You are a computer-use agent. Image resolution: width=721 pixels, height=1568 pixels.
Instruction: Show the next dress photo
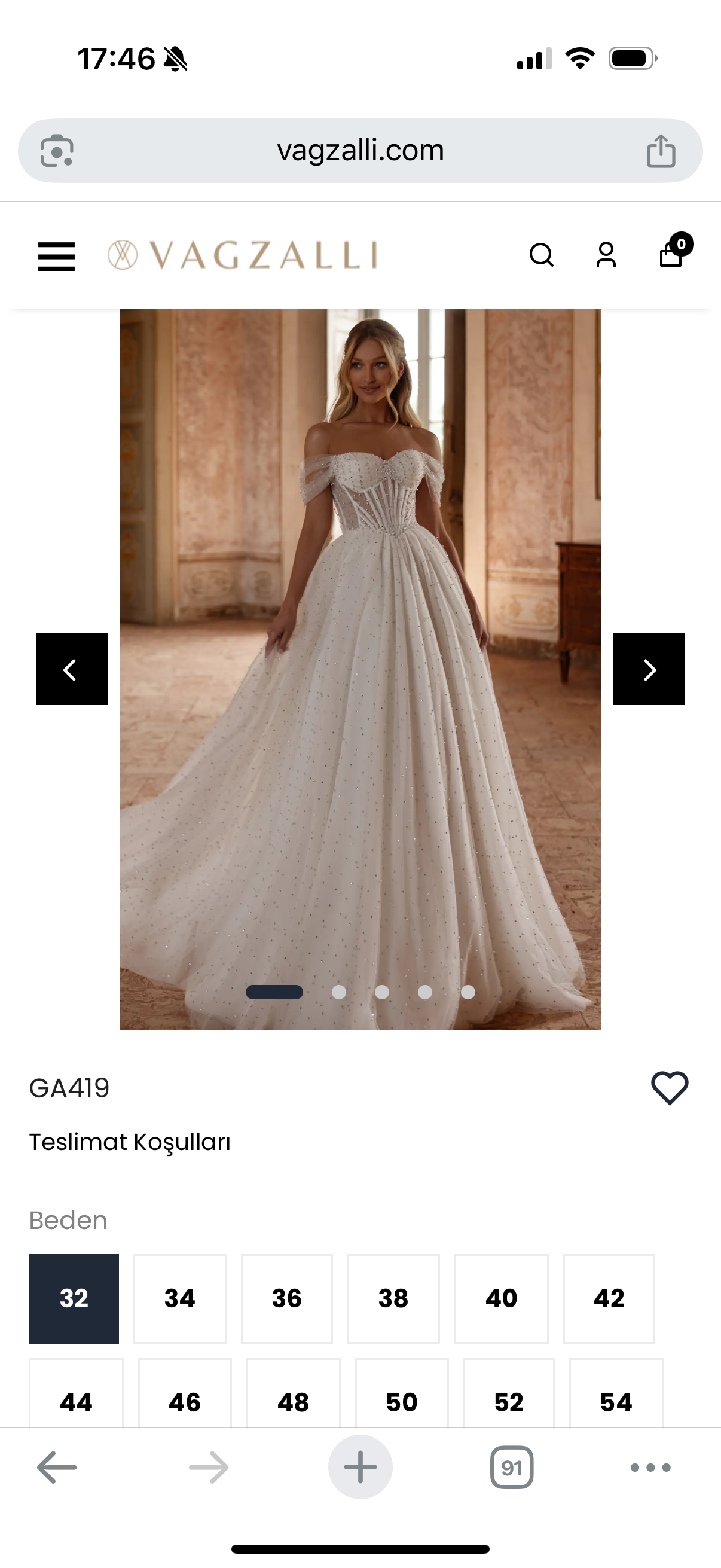click(x=649, y=669)
